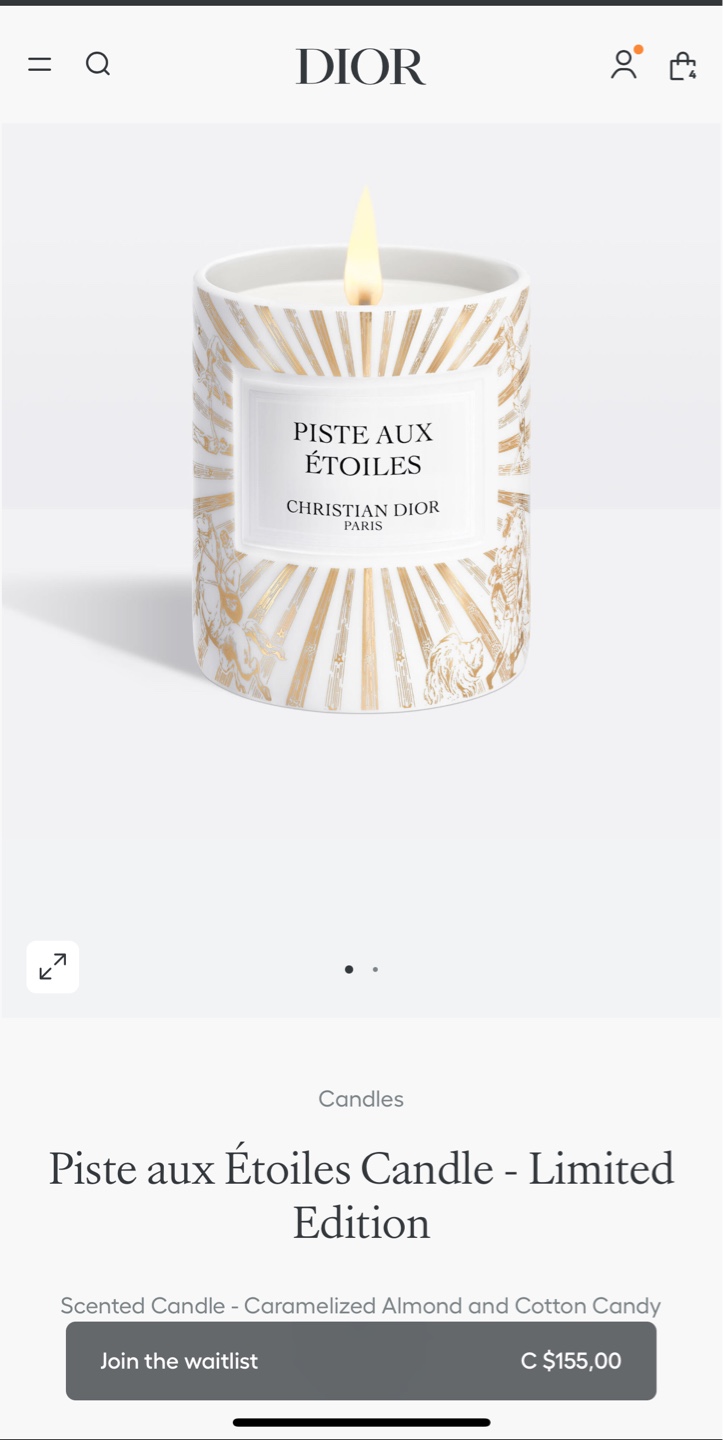Screen dimensions: 723x1440
Task: Open the Piste aux Étoiles candle photo
Action: tap(361, 480)
